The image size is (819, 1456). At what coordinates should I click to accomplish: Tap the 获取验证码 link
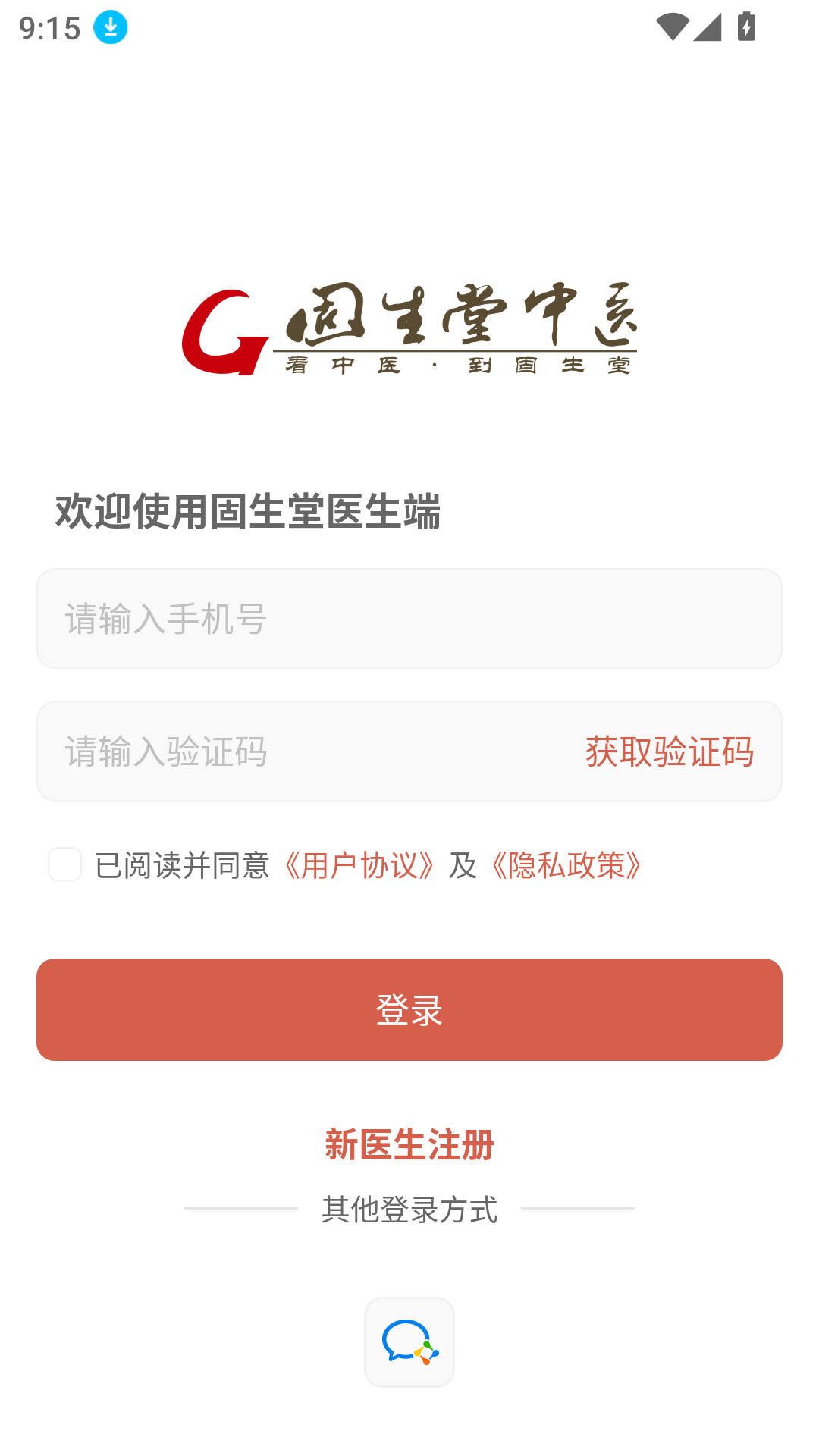tap(669, 751)
